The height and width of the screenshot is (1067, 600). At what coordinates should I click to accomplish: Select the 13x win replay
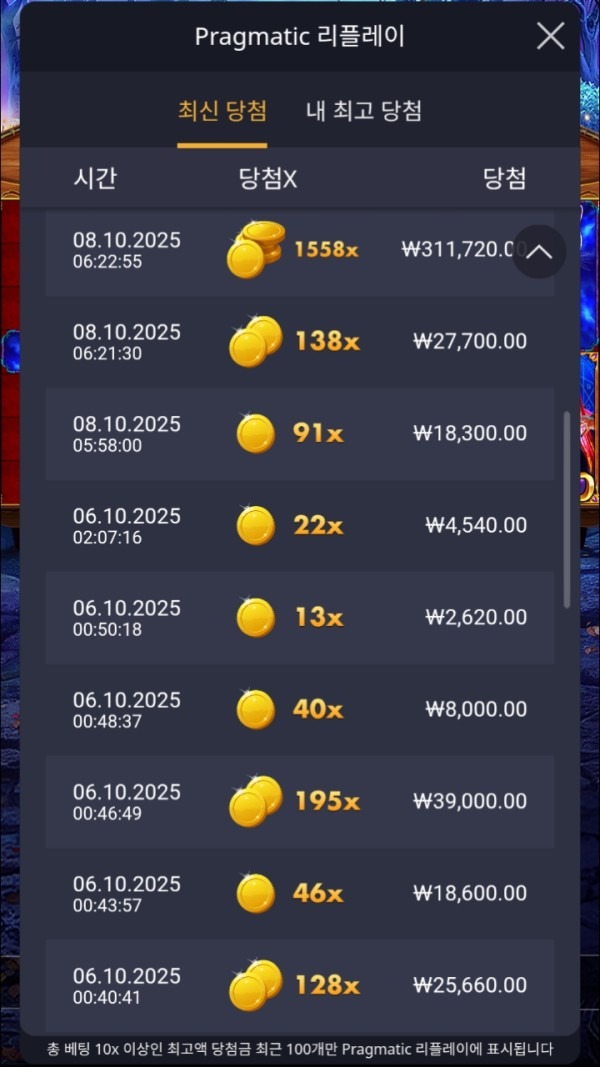point(299,618)
